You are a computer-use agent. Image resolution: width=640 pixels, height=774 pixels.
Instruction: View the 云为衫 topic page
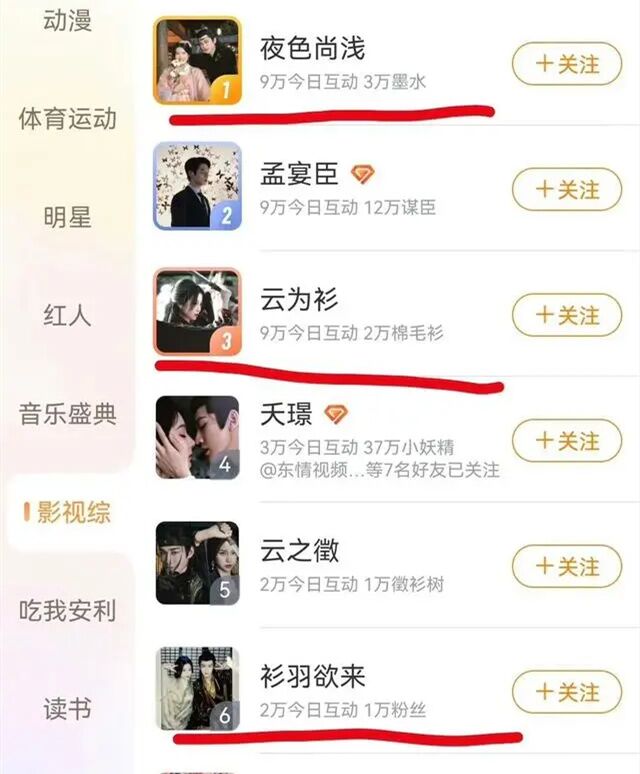(299, 300)
